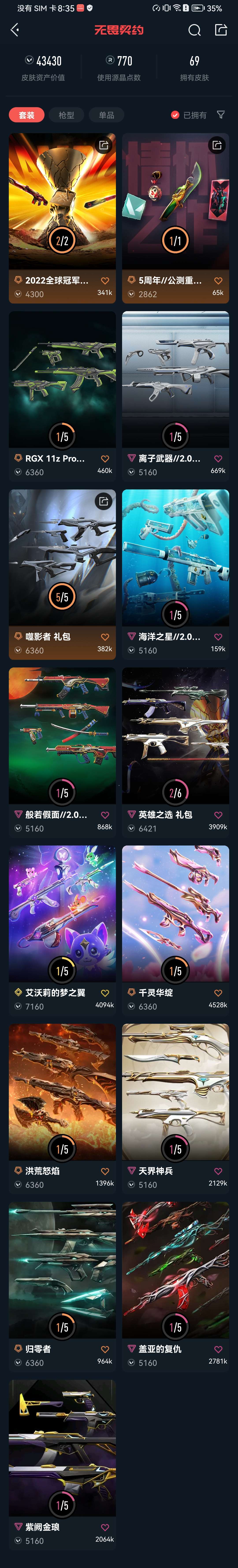
Task: Switch to the 枪型 tab
Action: (67, 115)
